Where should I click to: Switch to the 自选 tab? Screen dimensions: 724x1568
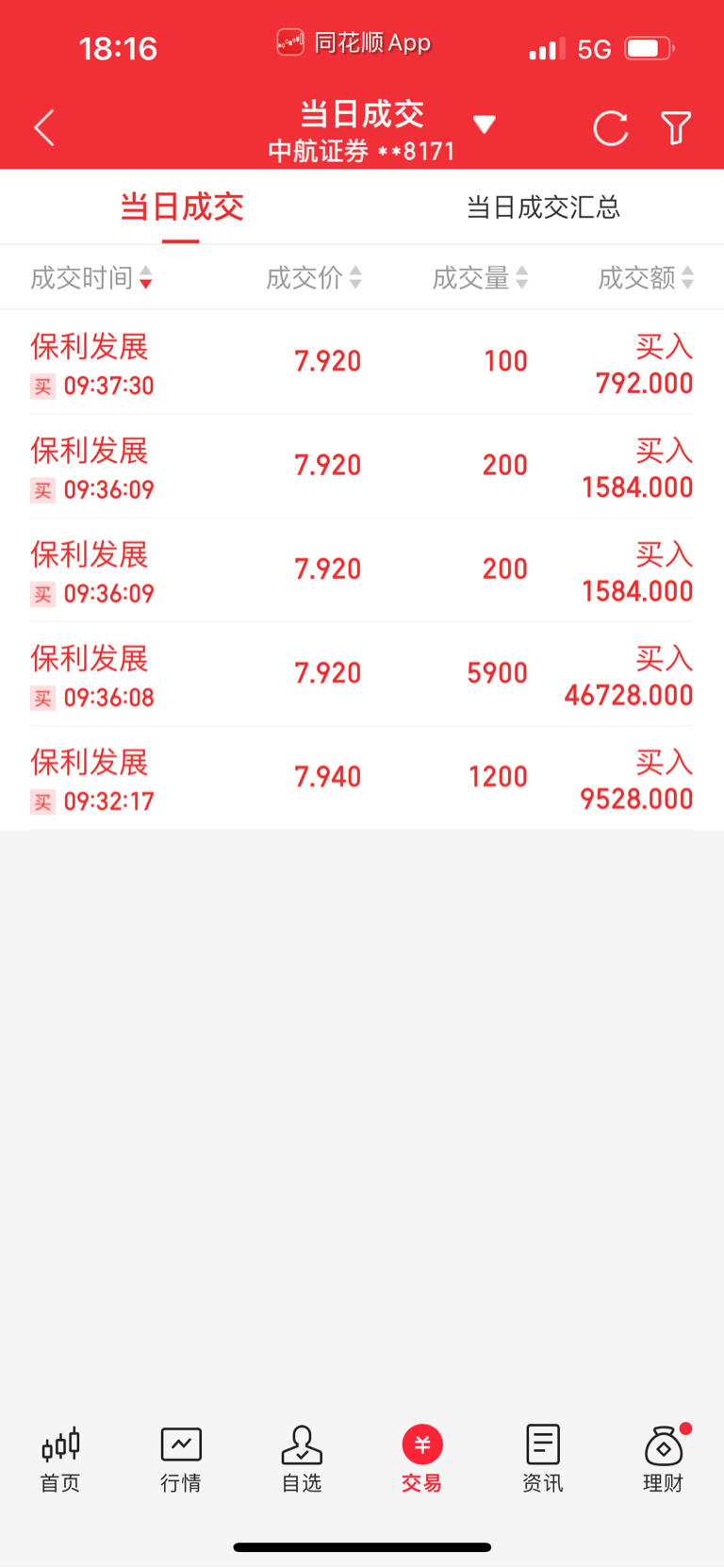[x=302, y=1459]
